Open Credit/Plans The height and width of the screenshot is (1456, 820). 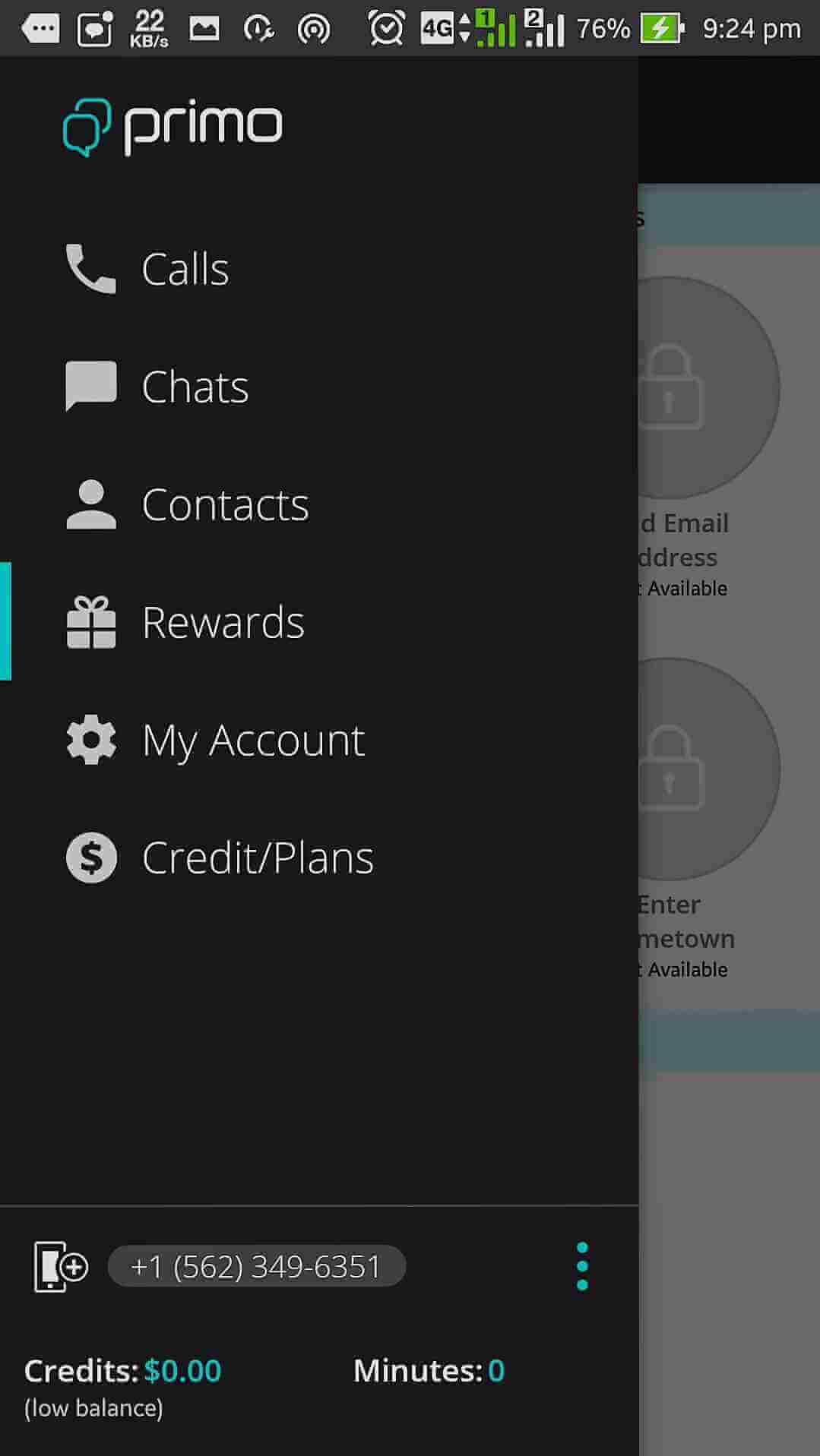(x=318, y=857)
